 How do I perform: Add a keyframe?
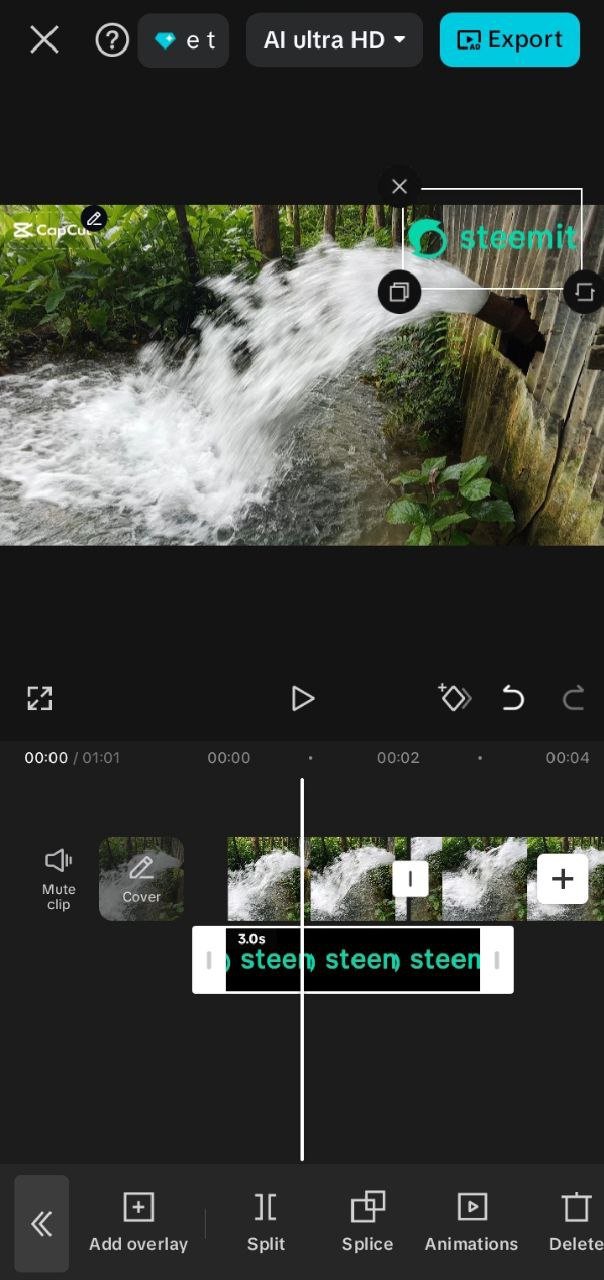pyautogui.click(x=454, y=697)
